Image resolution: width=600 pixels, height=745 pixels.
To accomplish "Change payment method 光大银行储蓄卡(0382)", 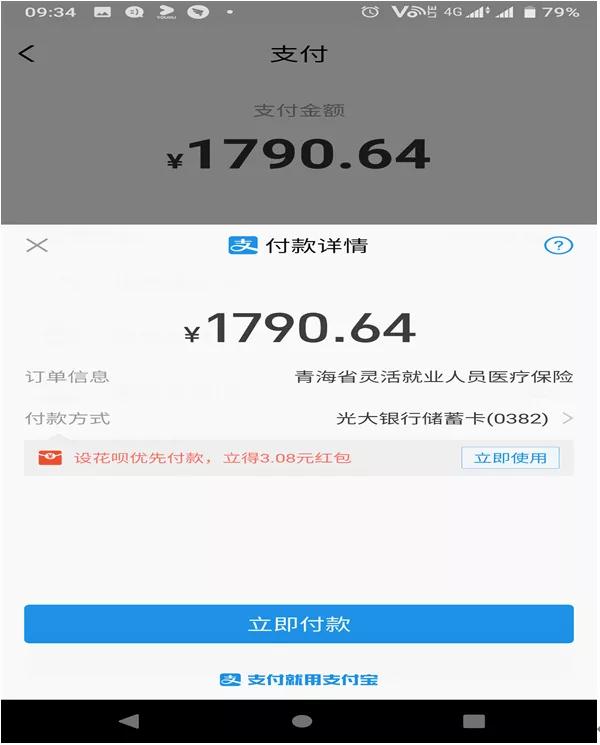I will coord(455,418).
